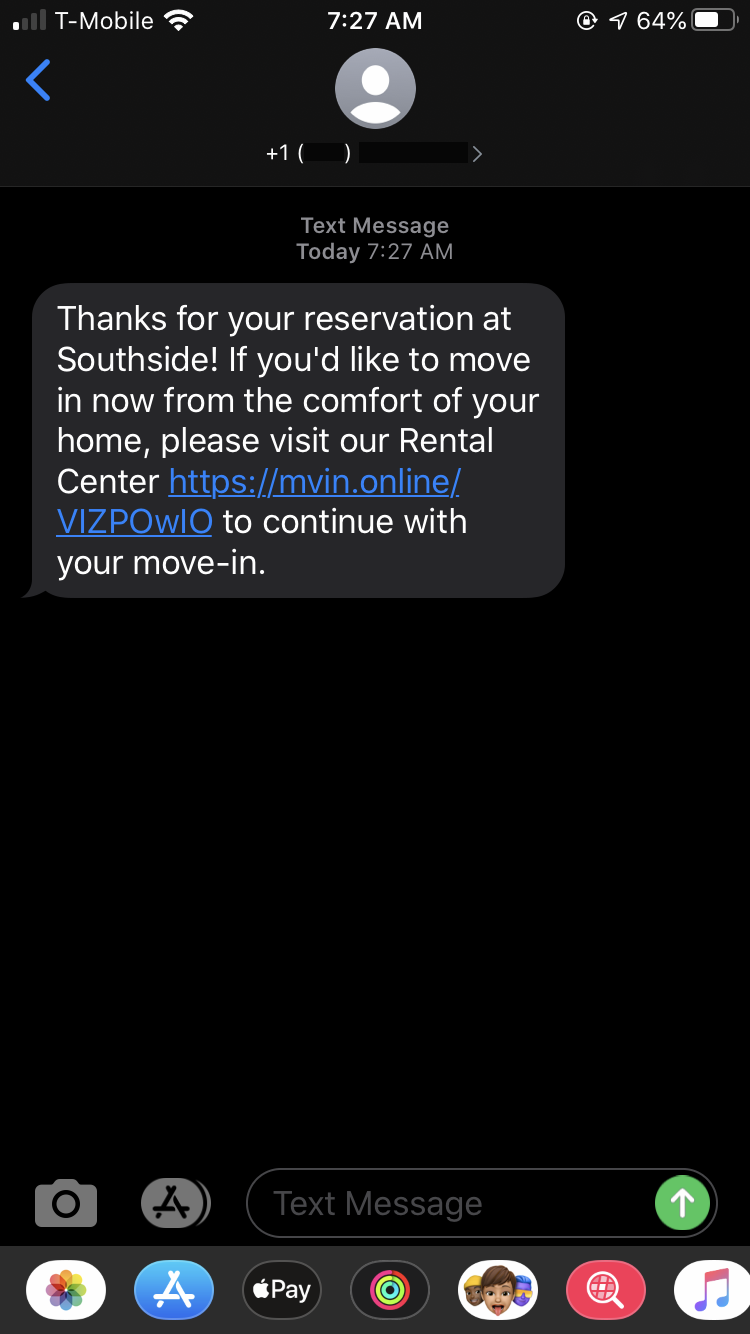The image size is (750, 1334).
Task: Open Apple Pay in the message apps row
Action: point(281,1290)
